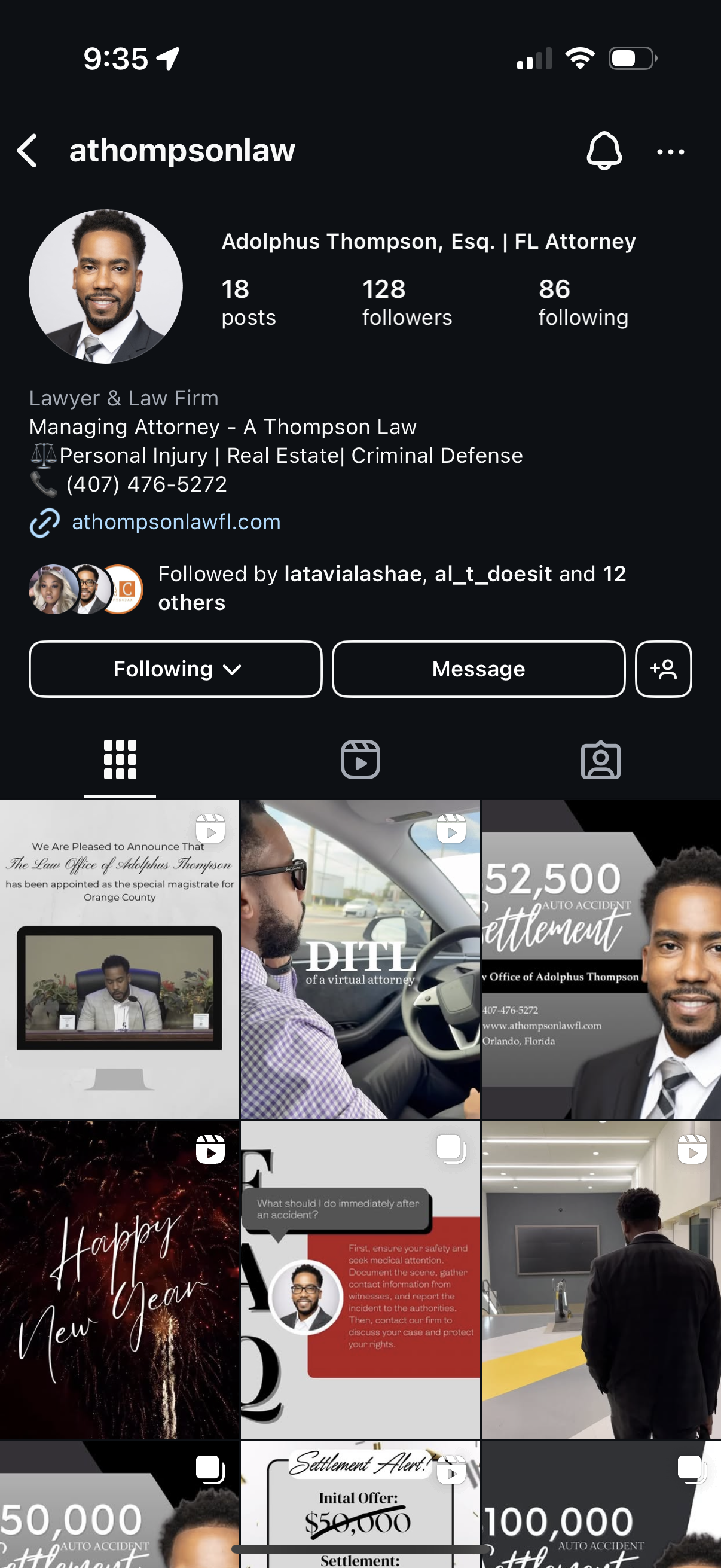Expand the Following dropdown button
The width and height of the screenshot is (721, 1568).
click(175, 669)
